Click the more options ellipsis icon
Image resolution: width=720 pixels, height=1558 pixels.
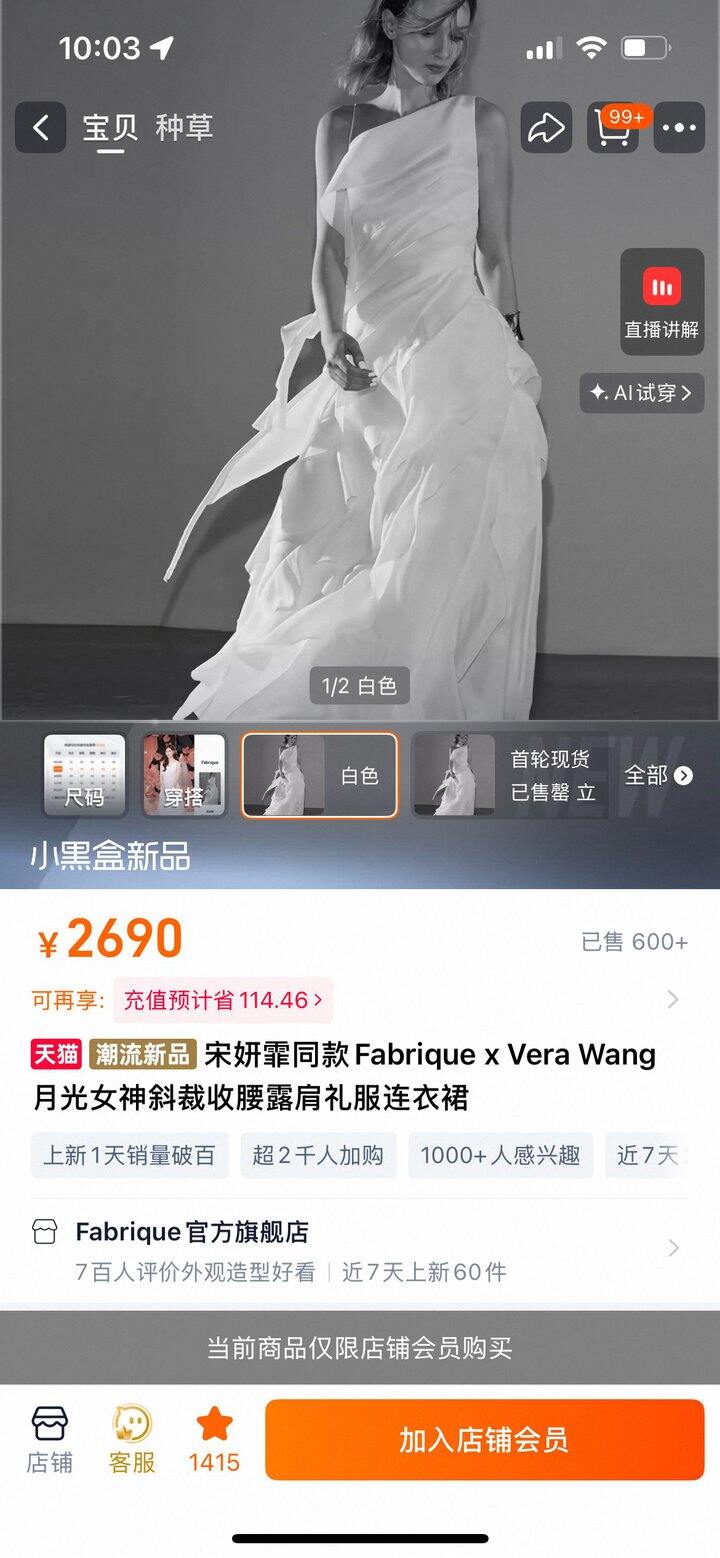679,128
